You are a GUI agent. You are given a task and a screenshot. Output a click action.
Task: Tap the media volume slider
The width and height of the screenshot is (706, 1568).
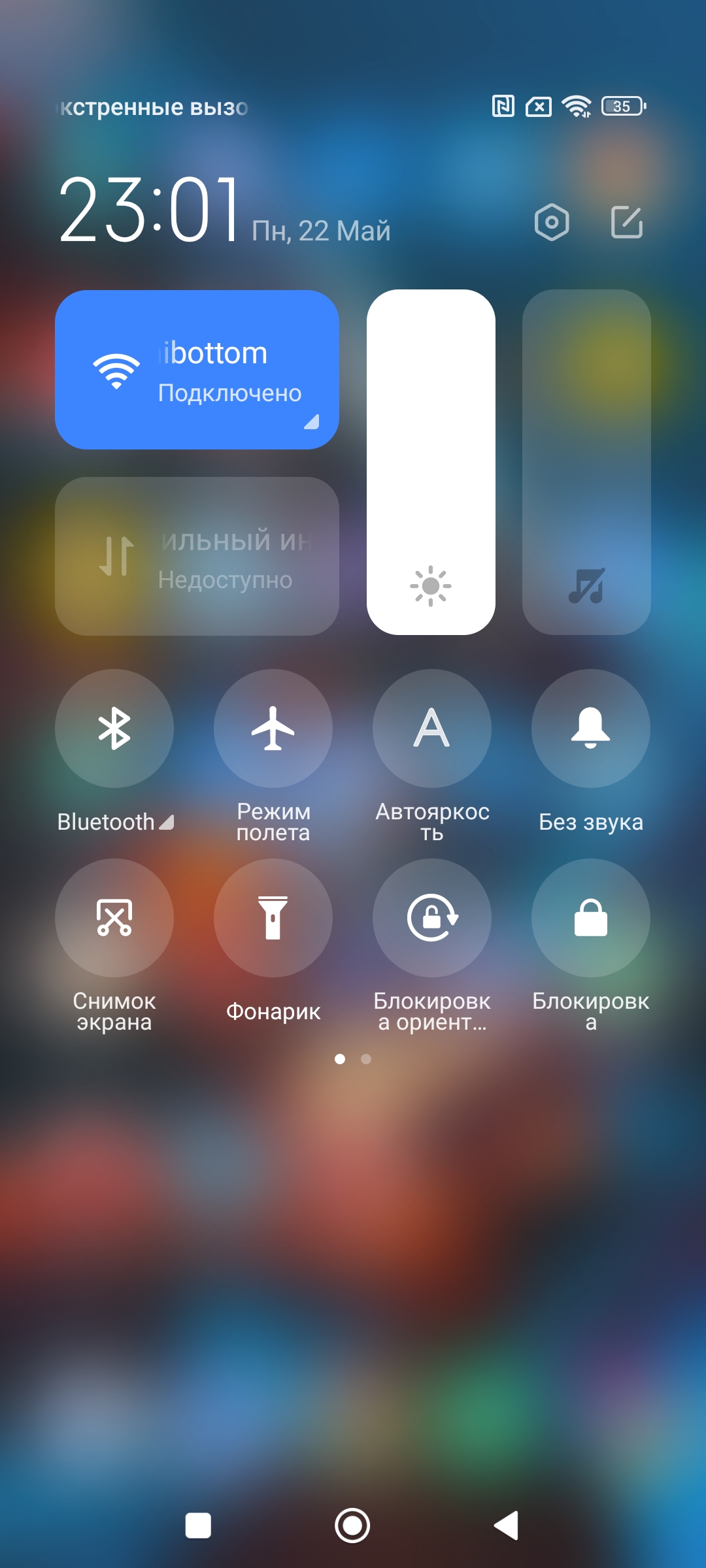point(586,462)
